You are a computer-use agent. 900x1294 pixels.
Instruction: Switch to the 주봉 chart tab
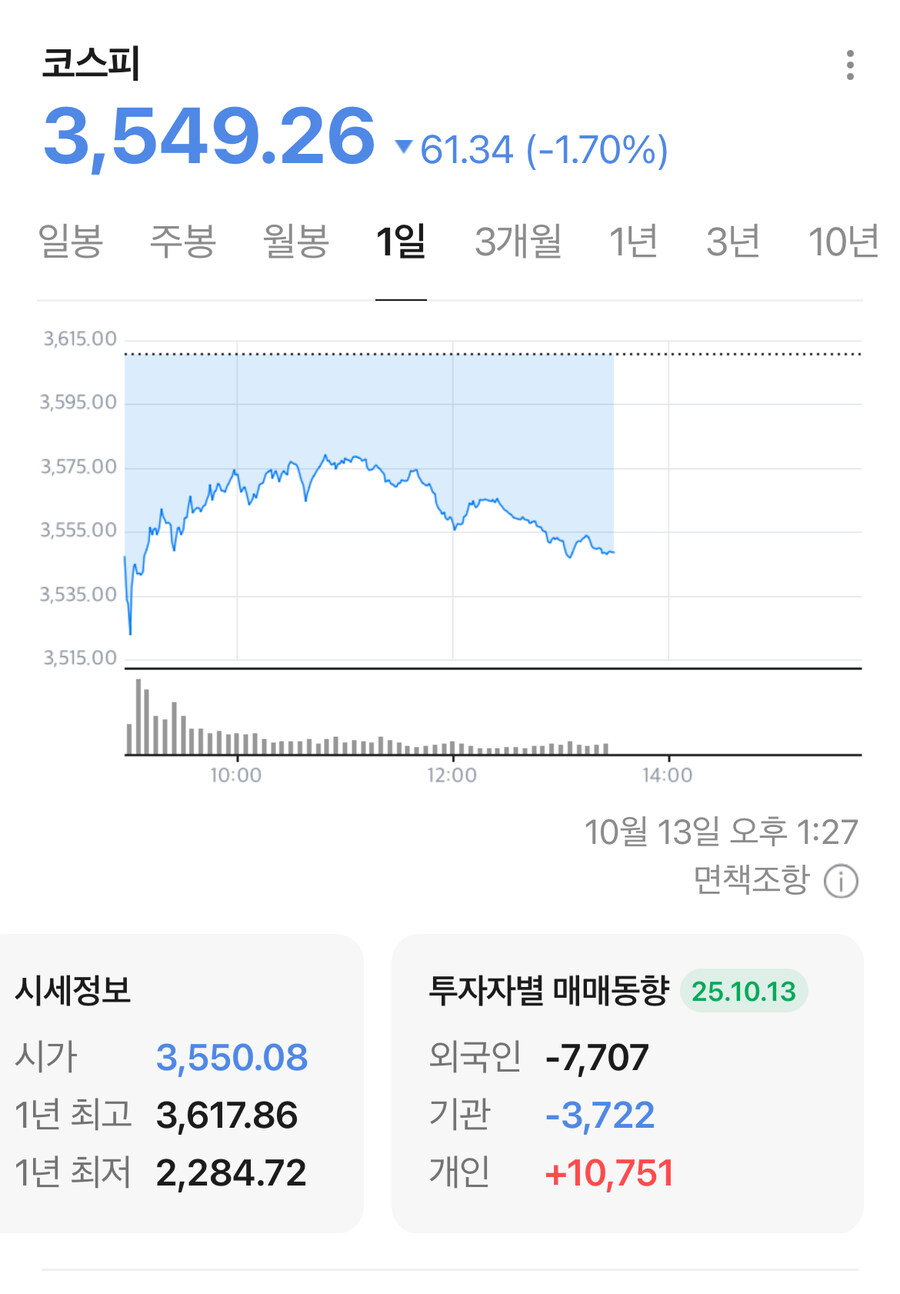(183, 242)
